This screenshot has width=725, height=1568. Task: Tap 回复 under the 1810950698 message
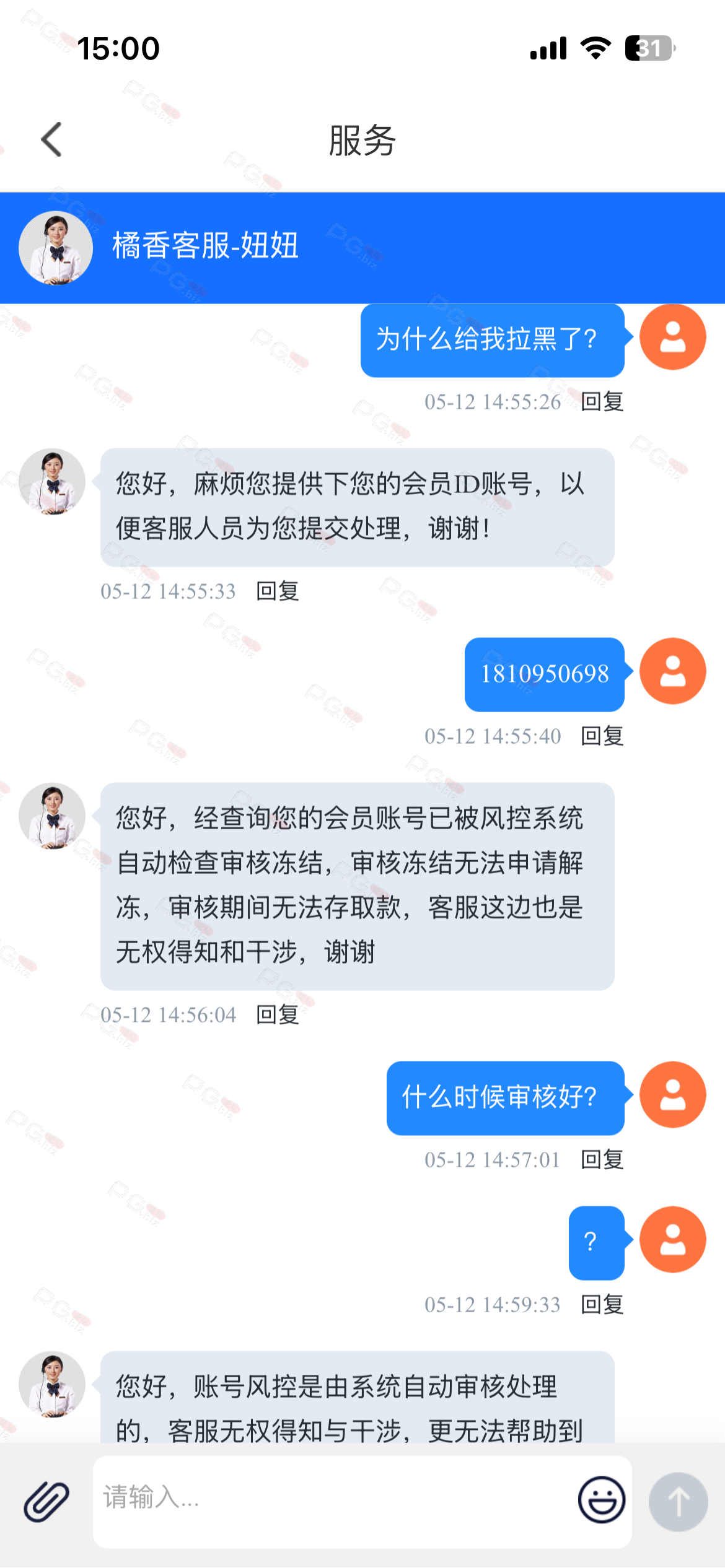tap(602, 736)
